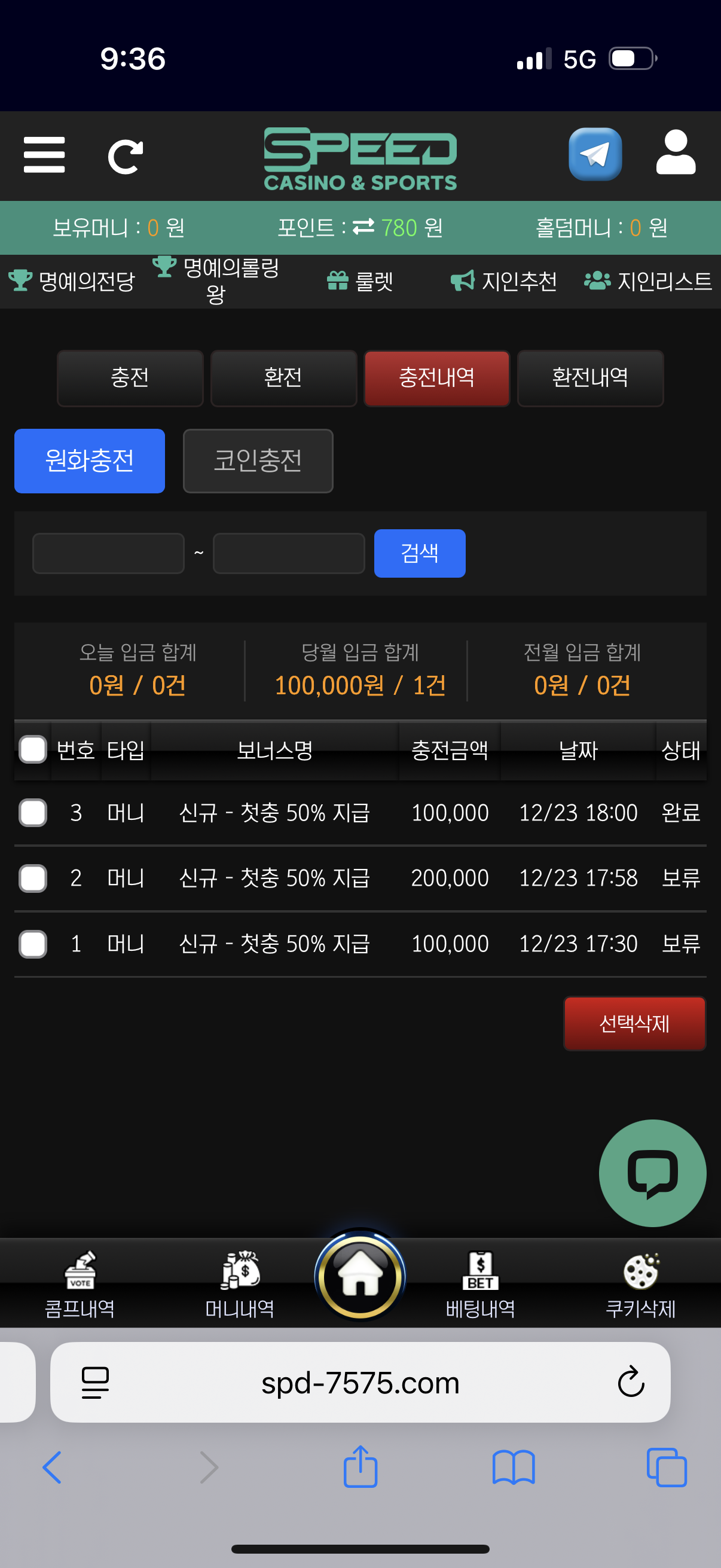Open the hamburger menu
721x1568 pixels.
(44, 155)
